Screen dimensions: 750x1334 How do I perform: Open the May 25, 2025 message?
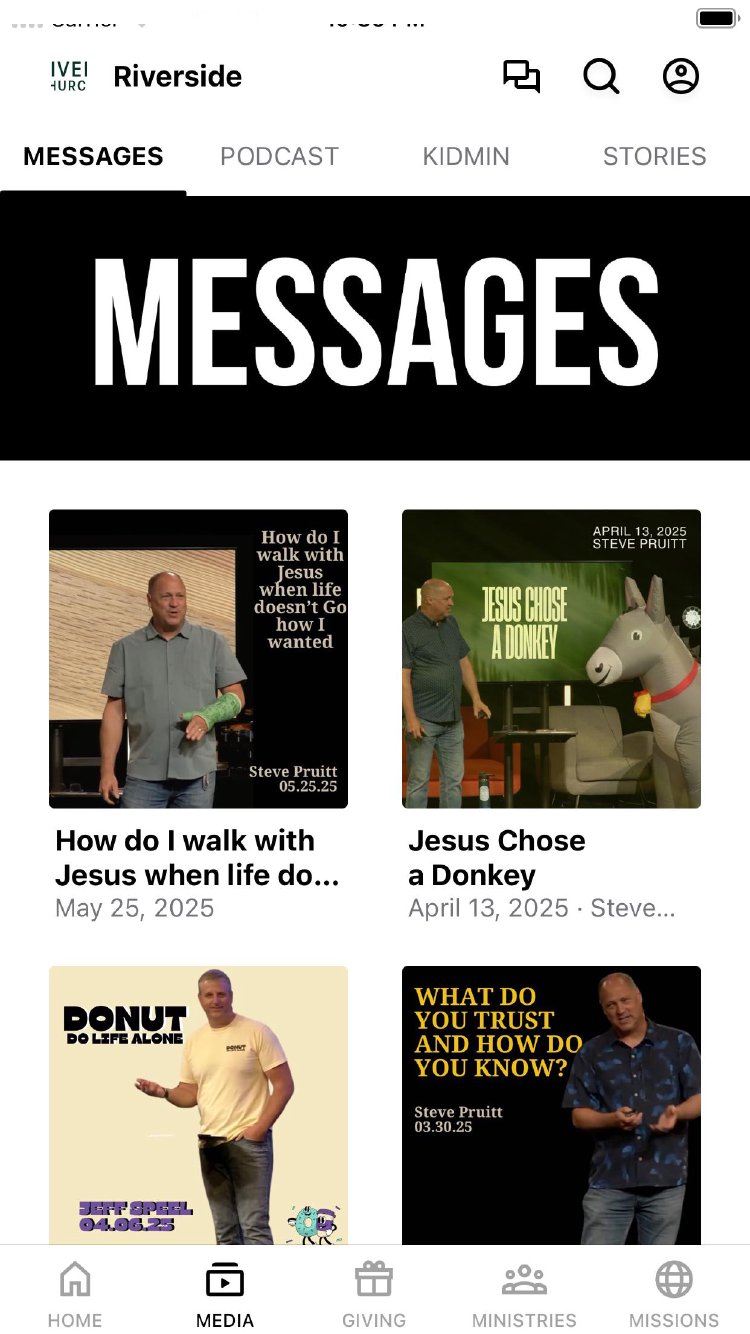198,659
